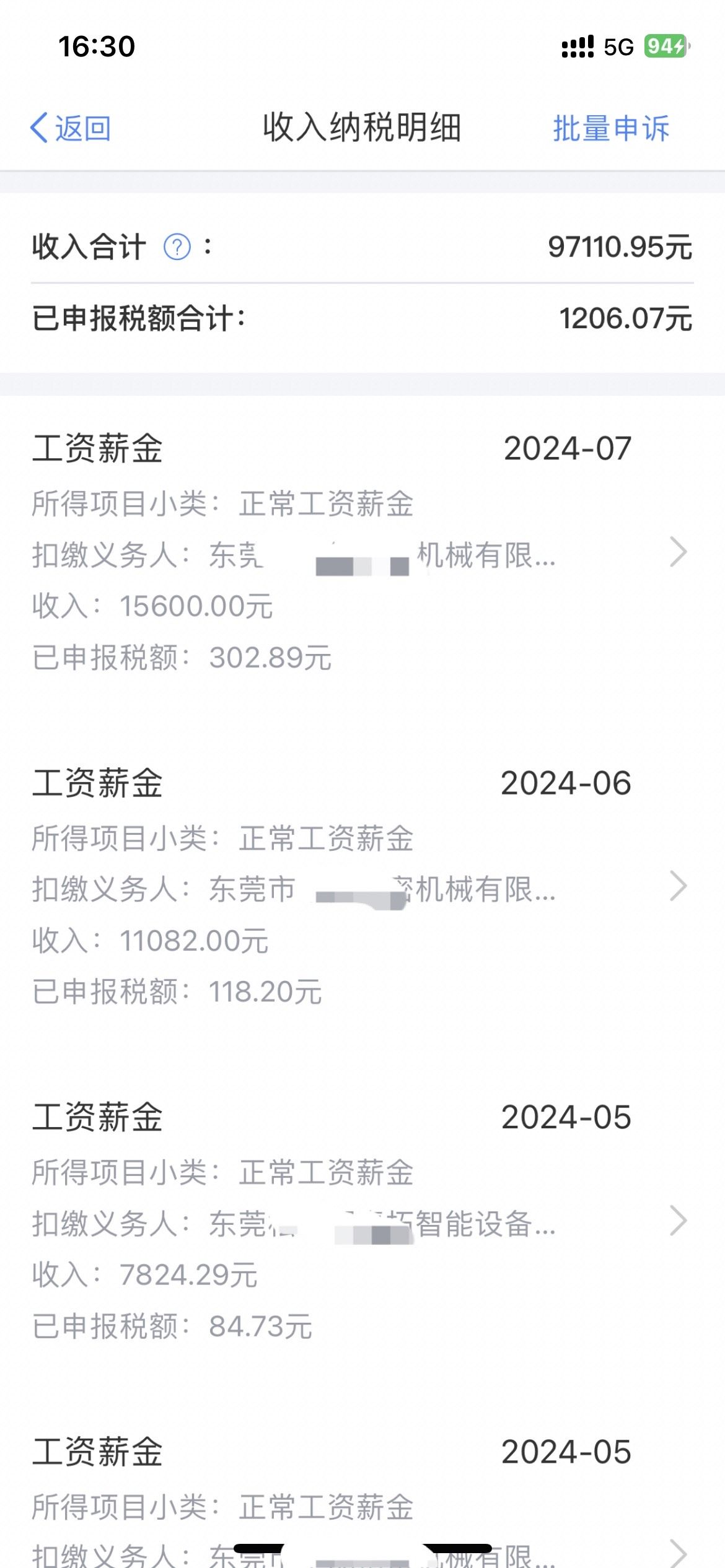The height and width of the screenshot is (1568, 725).
Task: Tap 返回 to go back
Action: pos(71,128)
